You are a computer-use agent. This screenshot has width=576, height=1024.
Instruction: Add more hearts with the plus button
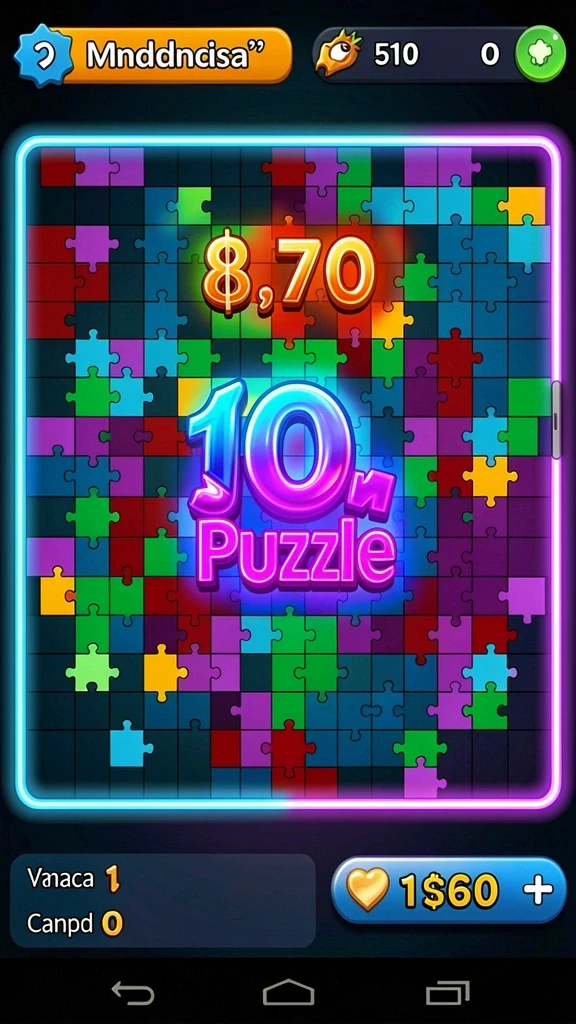pos(537,889)
